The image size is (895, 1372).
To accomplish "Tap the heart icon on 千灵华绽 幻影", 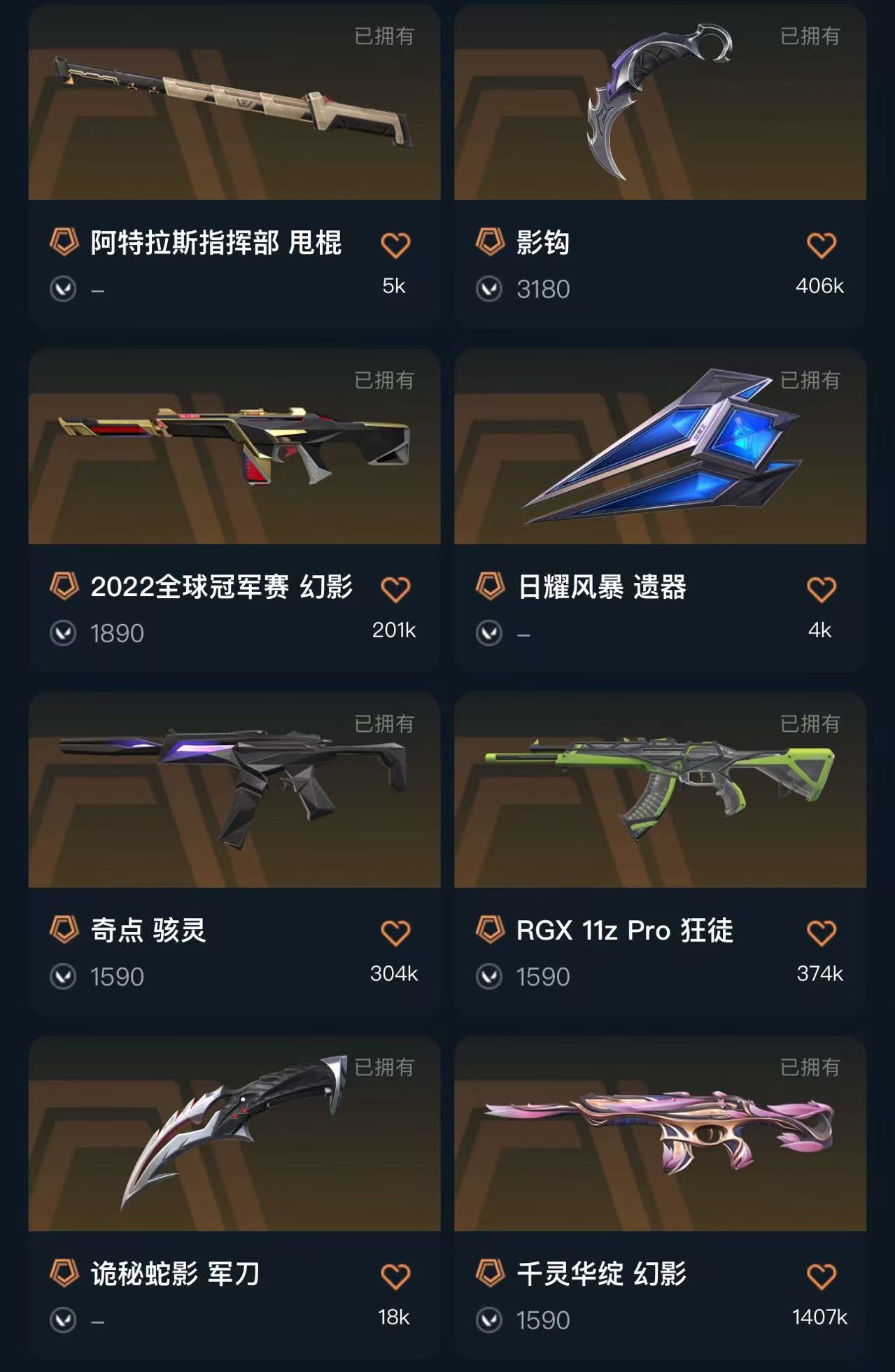I will [821, 1277].
